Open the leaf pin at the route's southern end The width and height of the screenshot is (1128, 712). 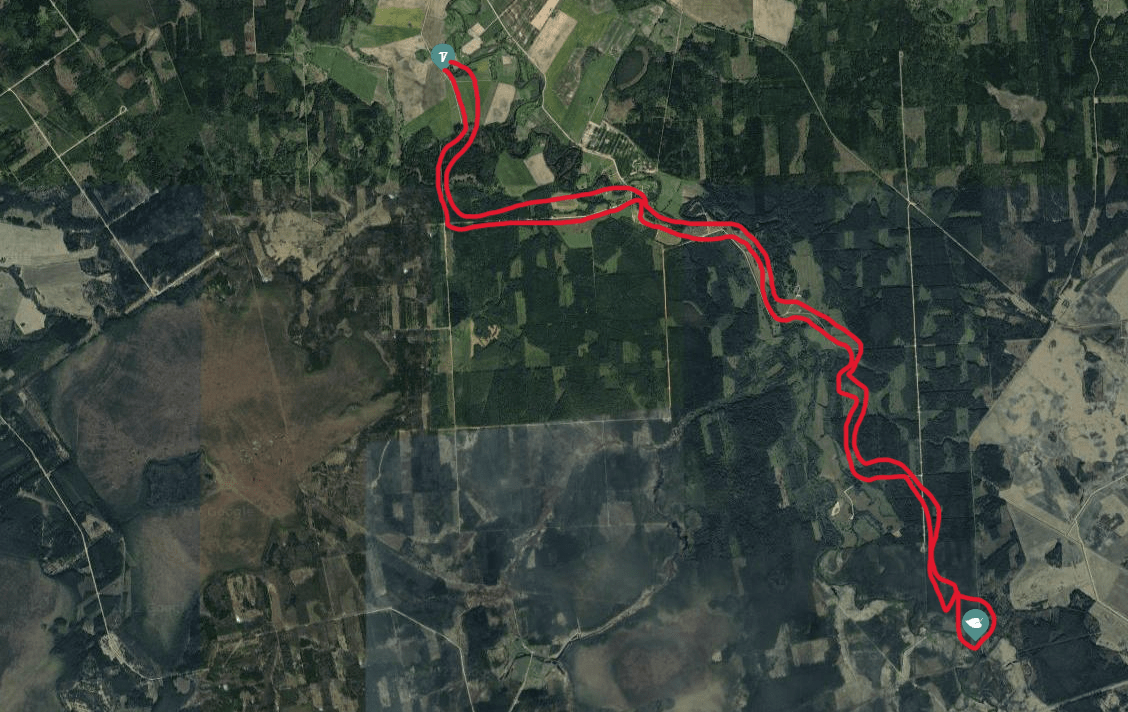[x=974, y=626]
